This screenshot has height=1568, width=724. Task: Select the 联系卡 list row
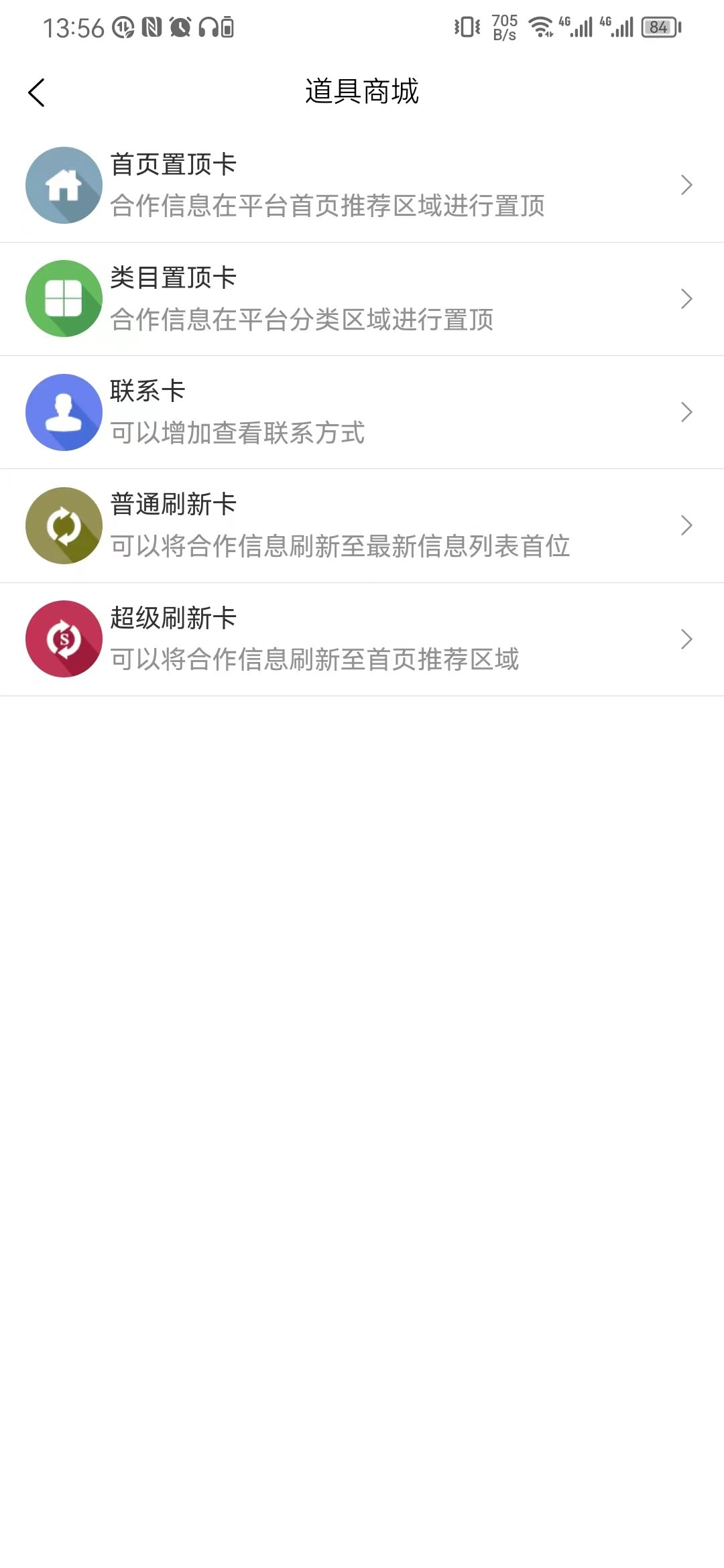point(362,412)
